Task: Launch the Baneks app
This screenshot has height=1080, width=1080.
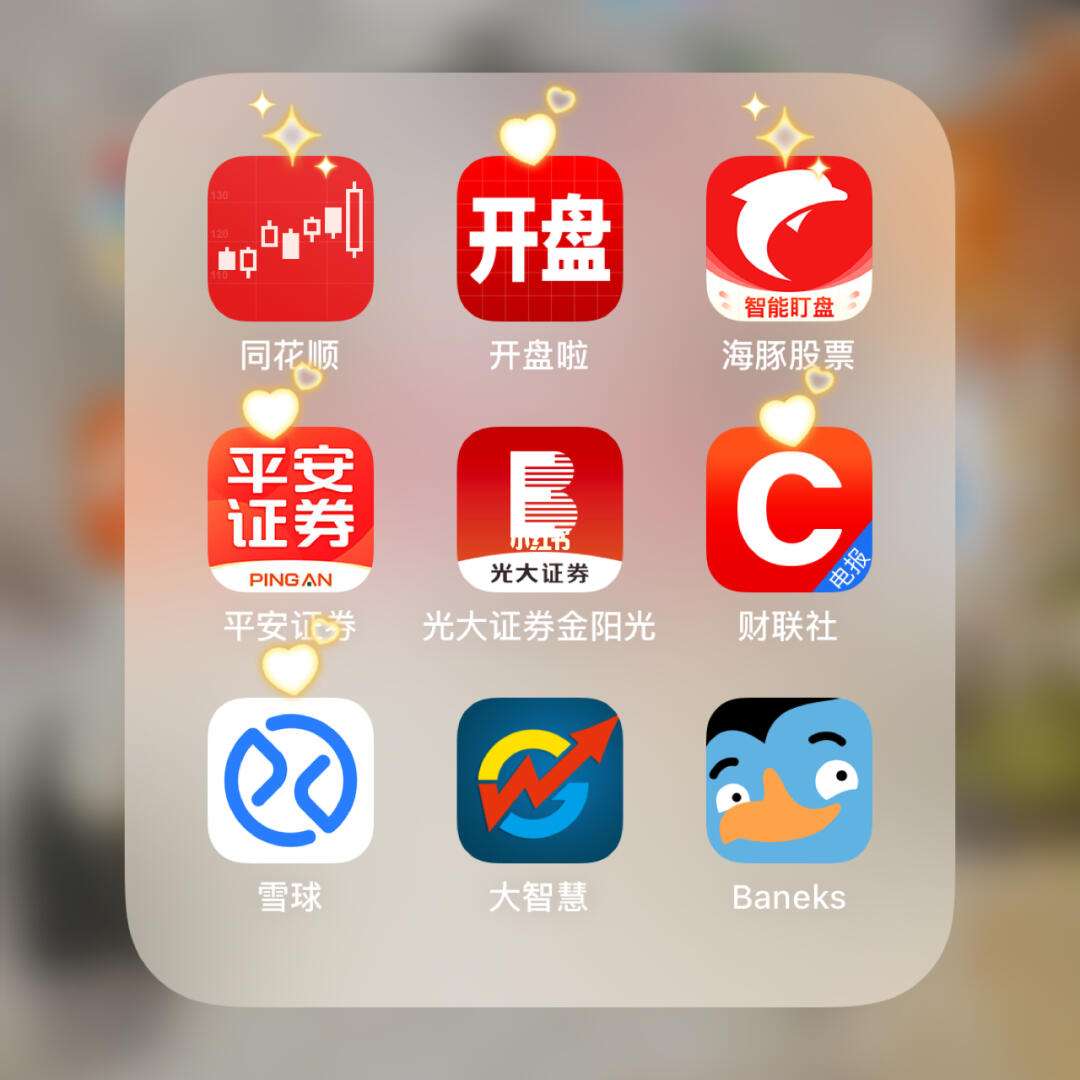Action: (788, 780)
